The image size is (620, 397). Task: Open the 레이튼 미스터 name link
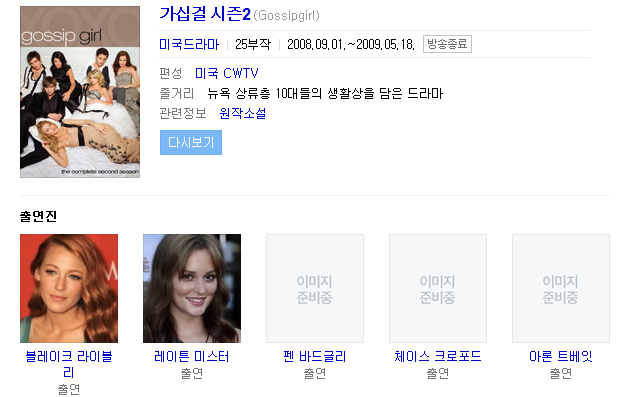[192, 357]
